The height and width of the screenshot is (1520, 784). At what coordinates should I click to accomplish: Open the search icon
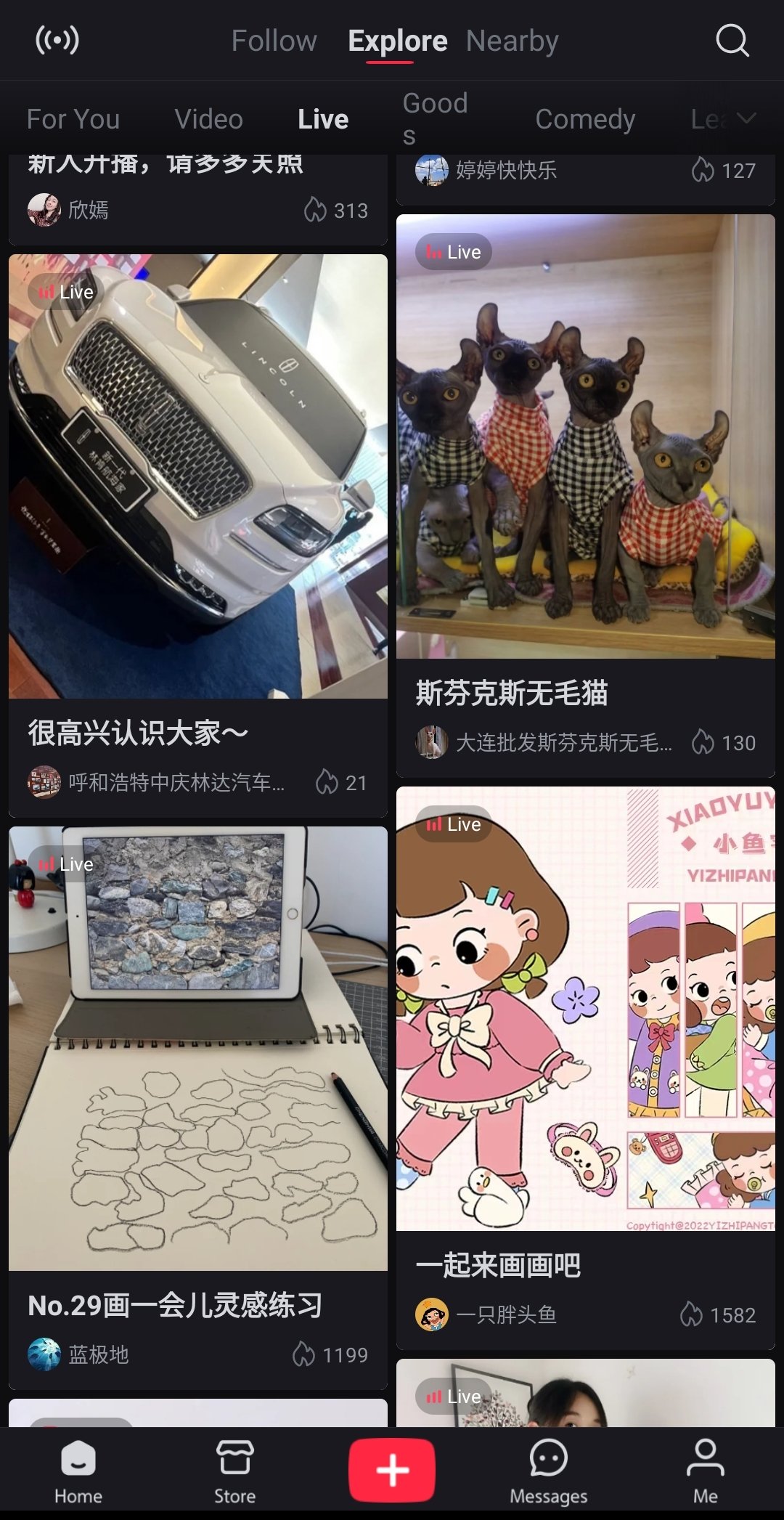pyautogui.click(x=732, y=41)
